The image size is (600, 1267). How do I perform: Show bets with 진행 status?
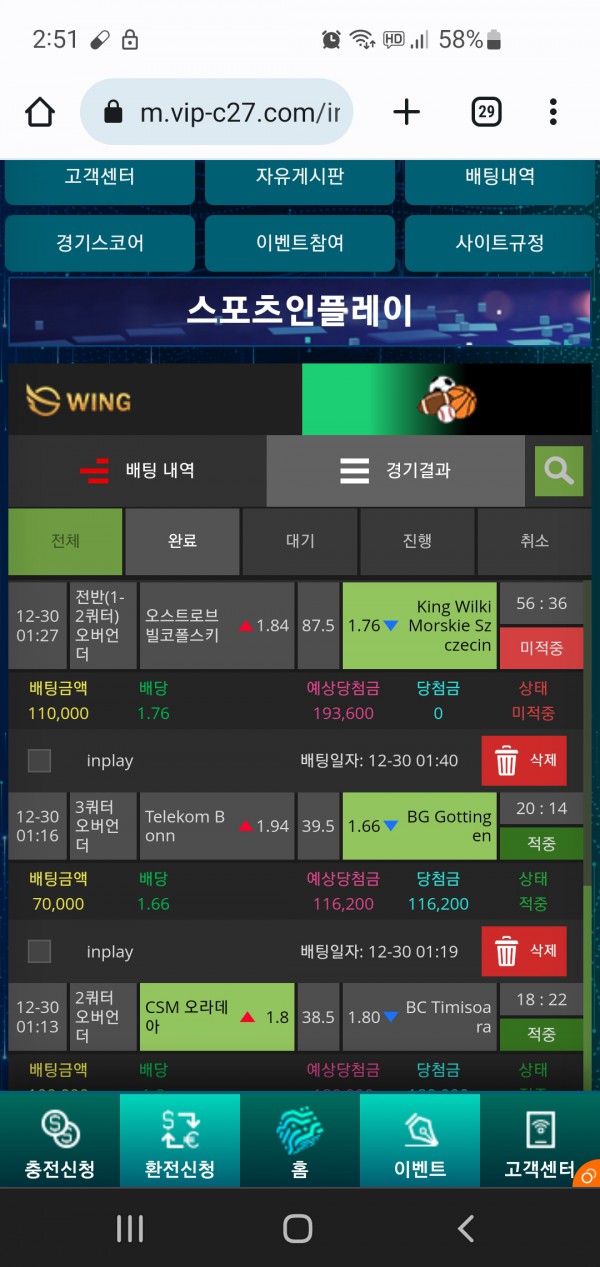tap(417, 541)
